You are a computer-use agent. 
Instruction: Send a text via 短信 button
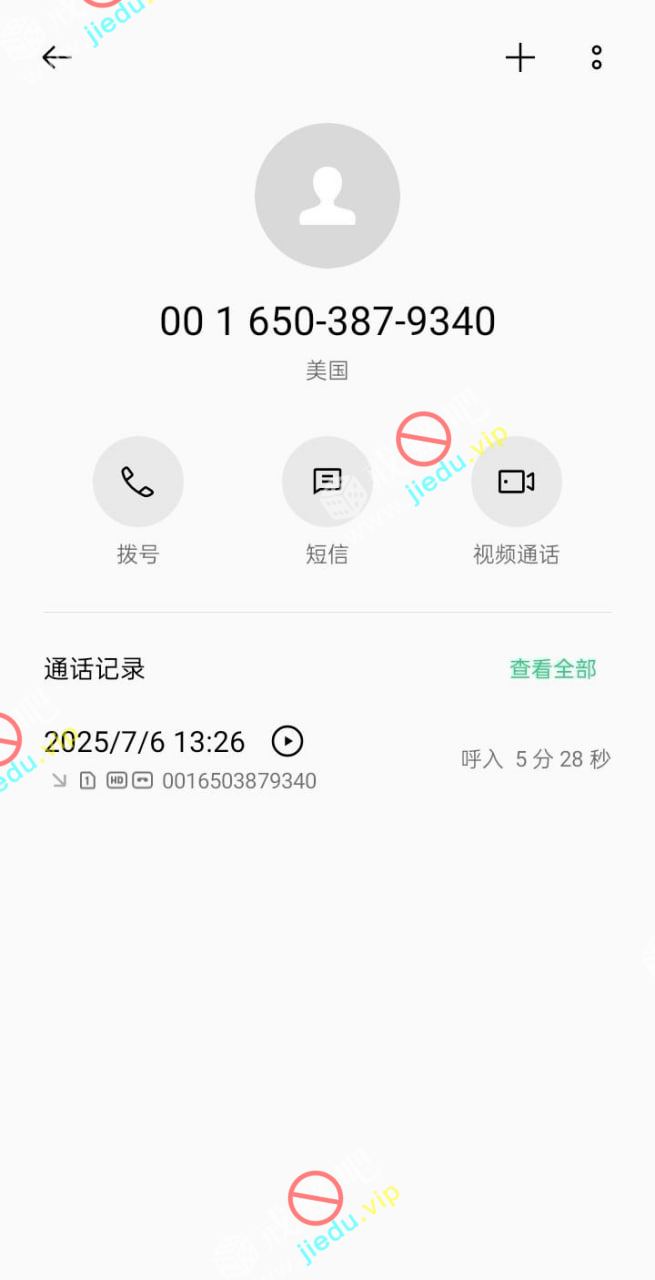coord(327,481)
